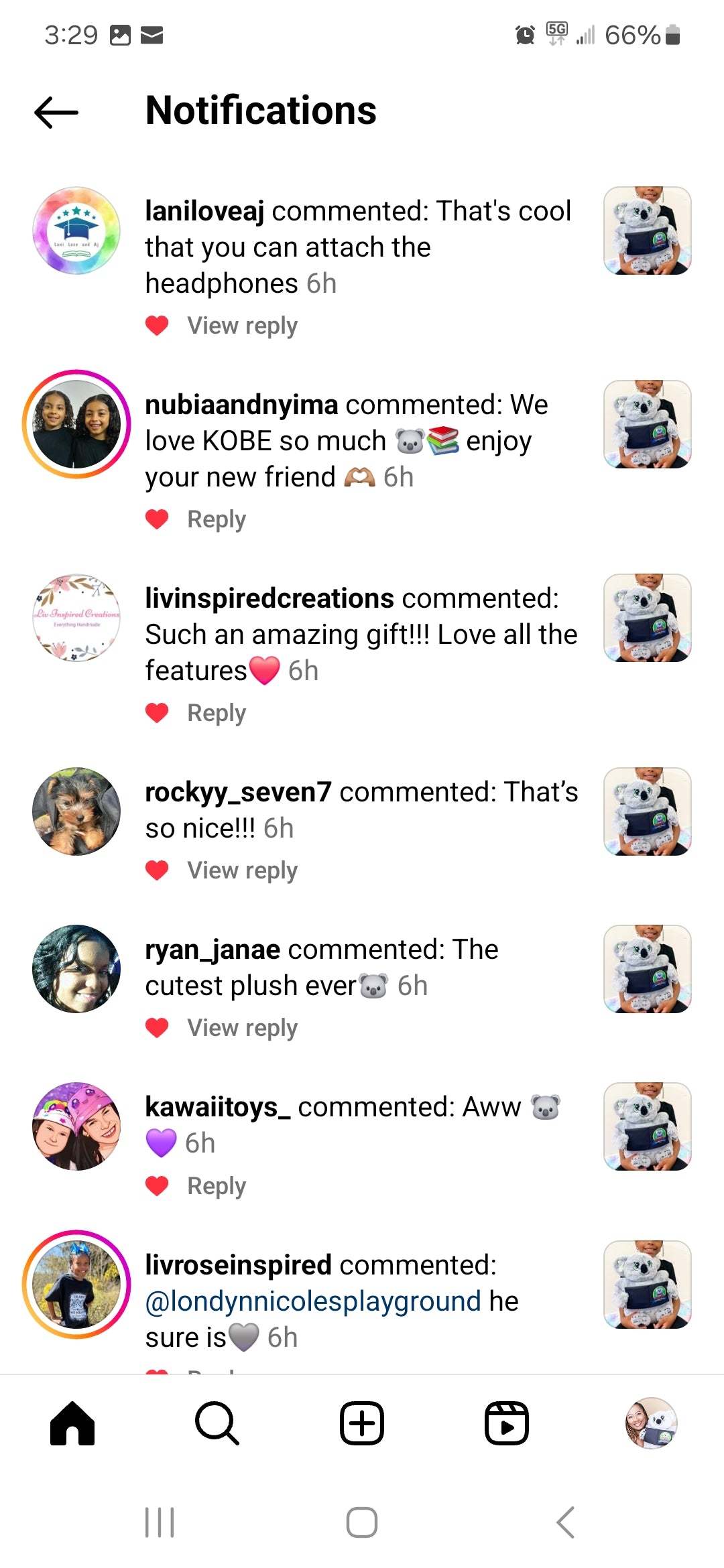View reply under ryan_janae's comment
The height and width of the screenshot is (1568, 724).
pyautogui.click(x=242, y=1028)
